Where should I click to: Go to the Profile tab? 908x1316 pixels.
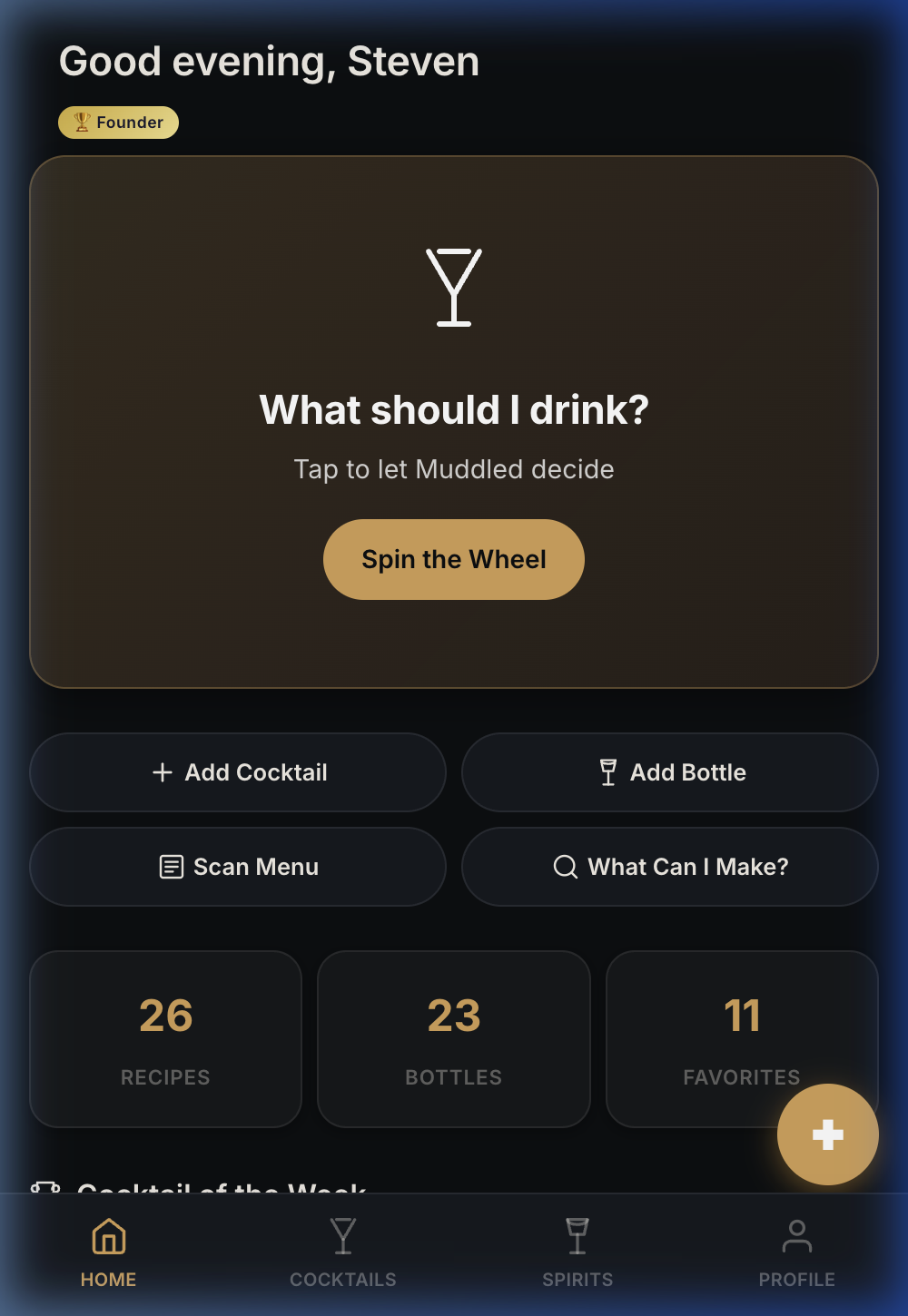coord(796,1252)
